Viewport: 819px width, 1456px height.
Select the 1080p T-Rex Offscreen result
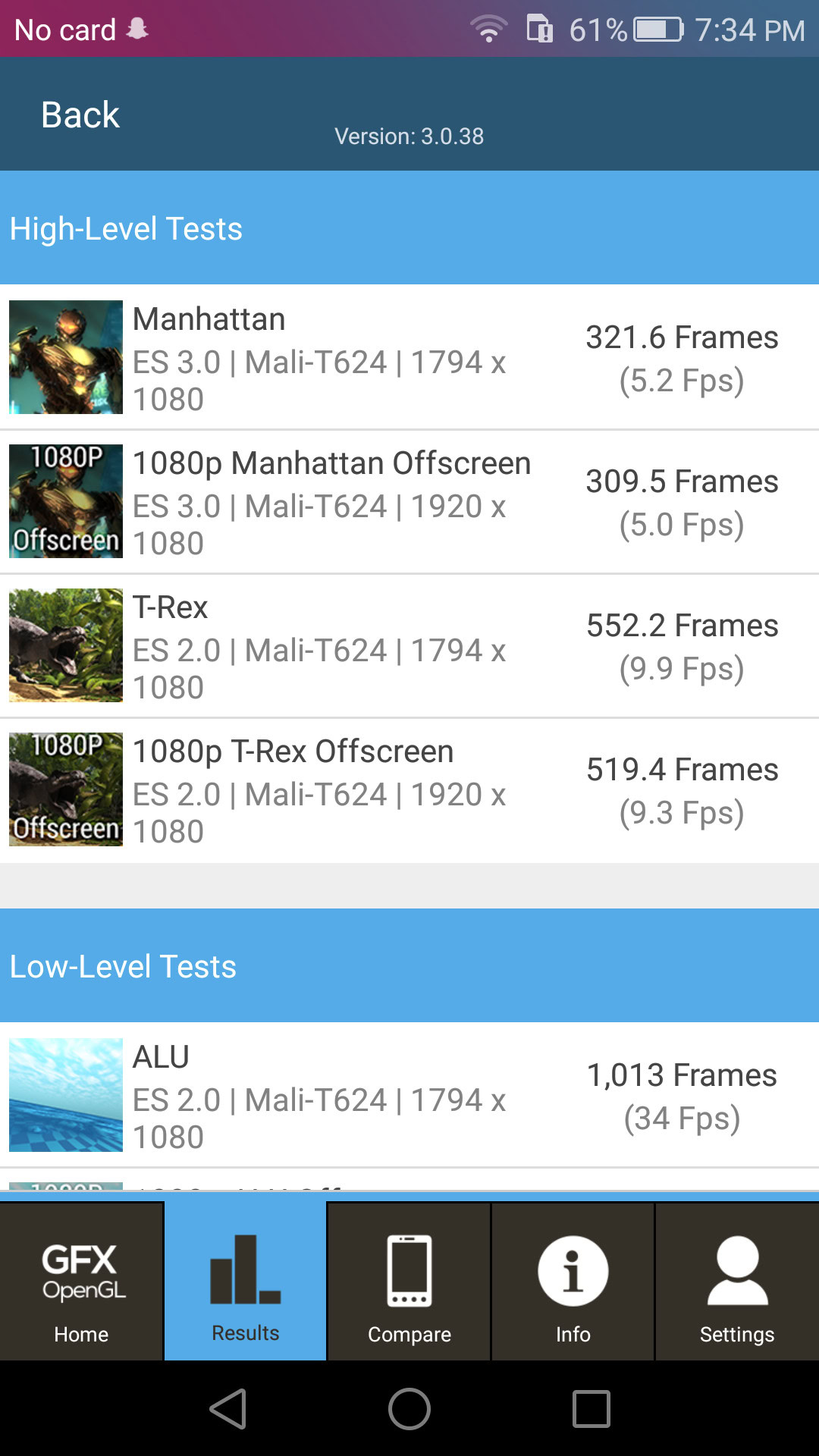click(409, 789)
